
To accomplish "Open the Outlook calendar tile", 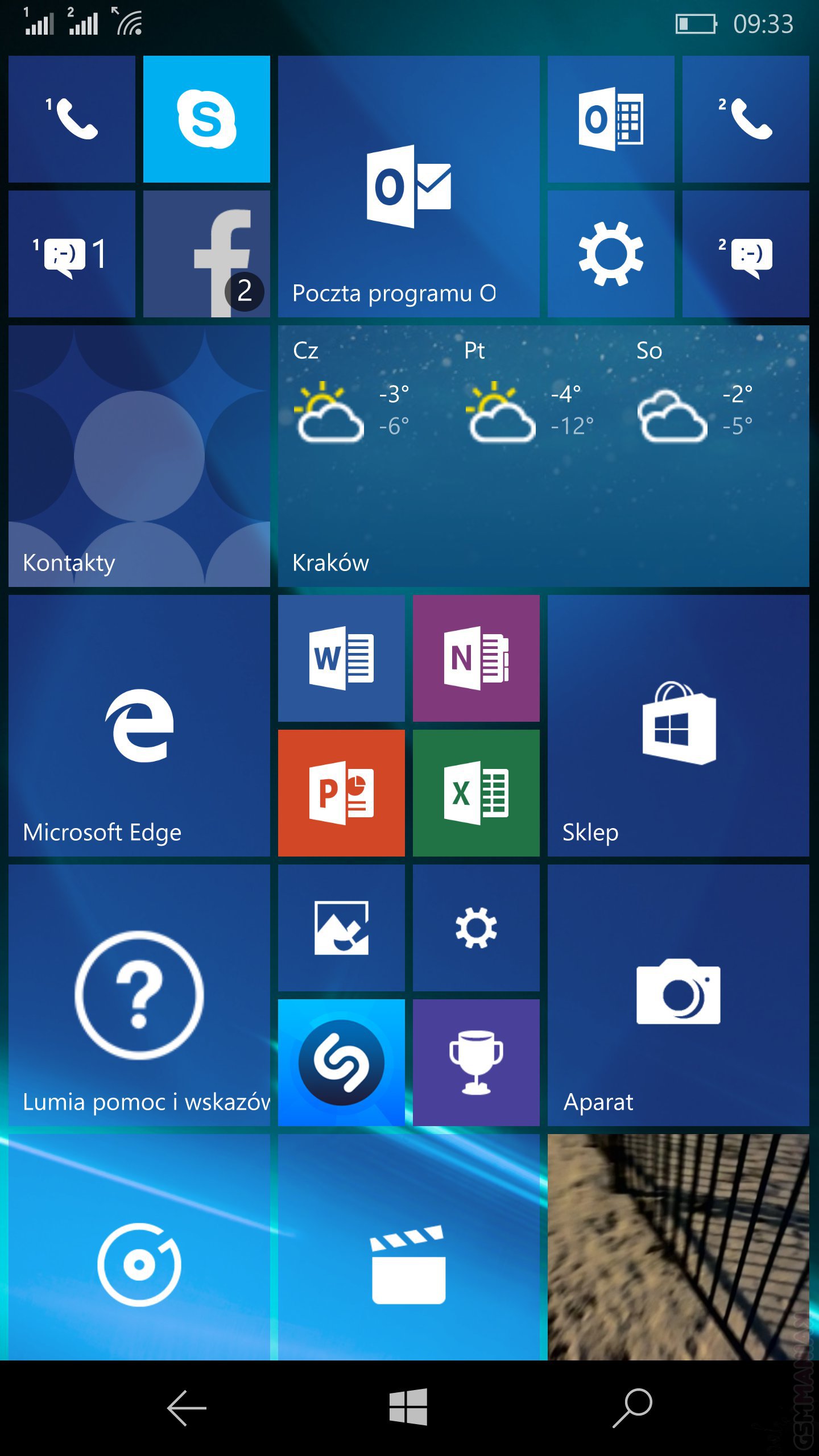I will tap(611, 119).
